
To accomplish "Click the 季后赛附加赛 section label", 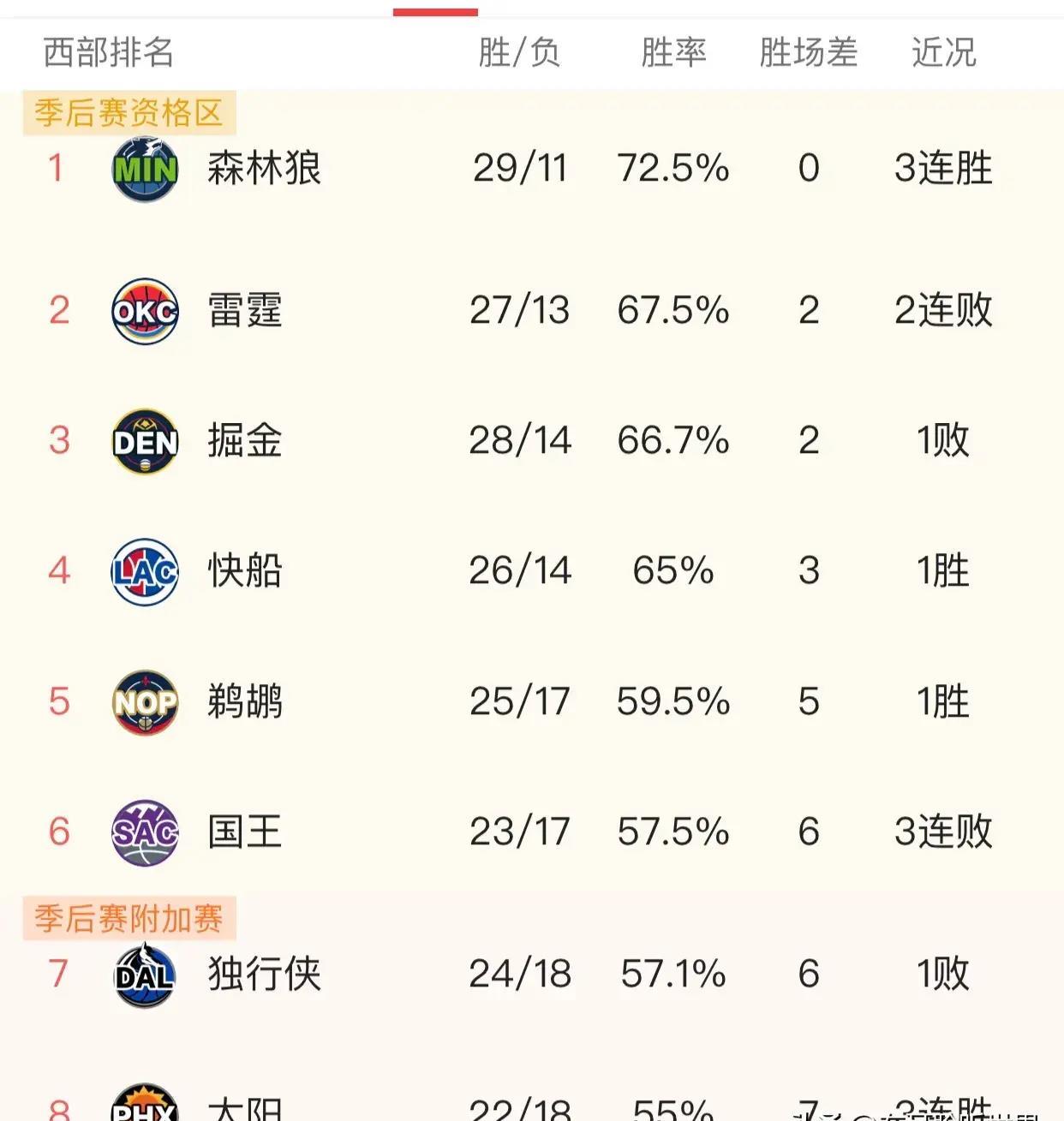I will (x=127, y=917).
